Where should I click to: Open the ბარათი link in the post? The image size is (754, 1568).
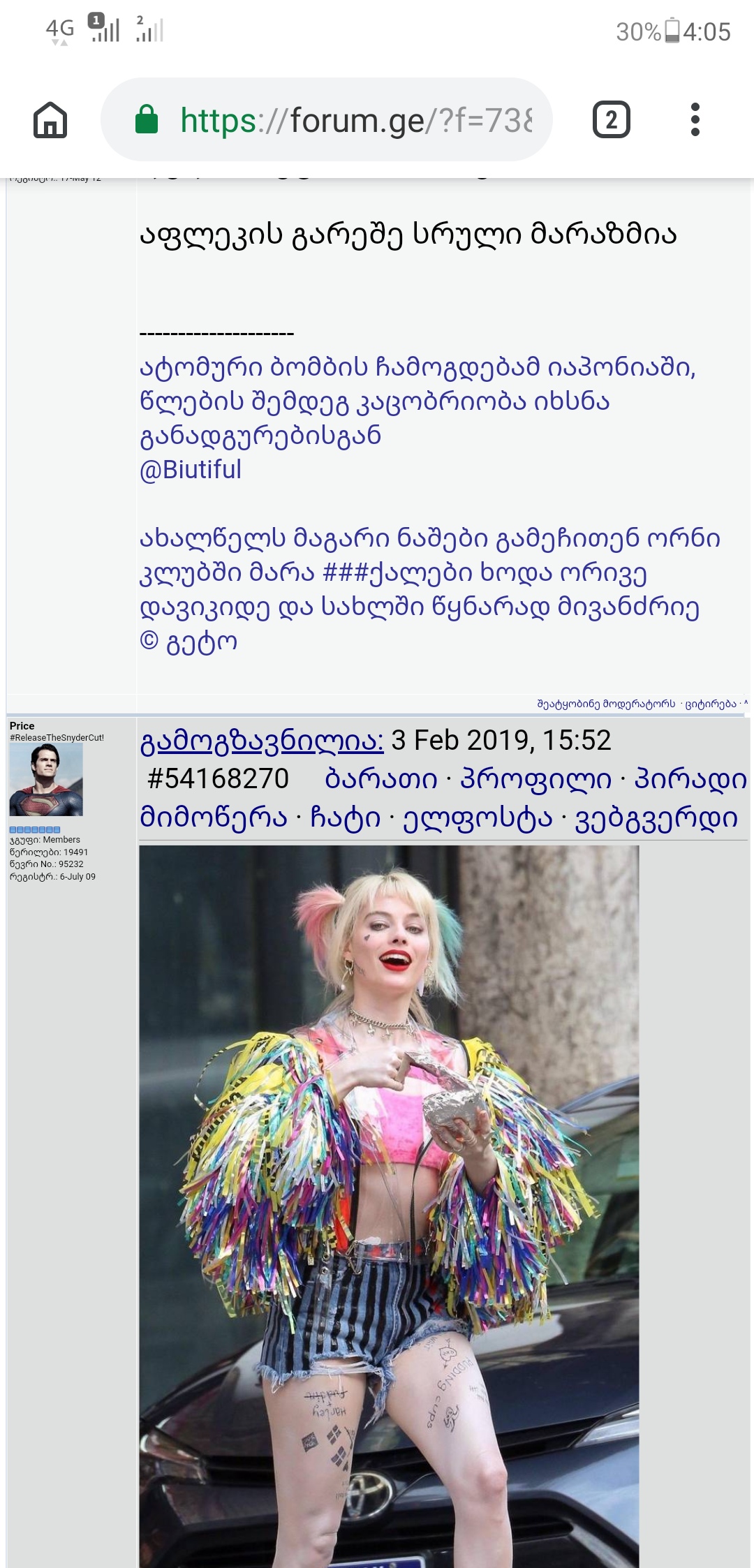[x=381, y=779]
